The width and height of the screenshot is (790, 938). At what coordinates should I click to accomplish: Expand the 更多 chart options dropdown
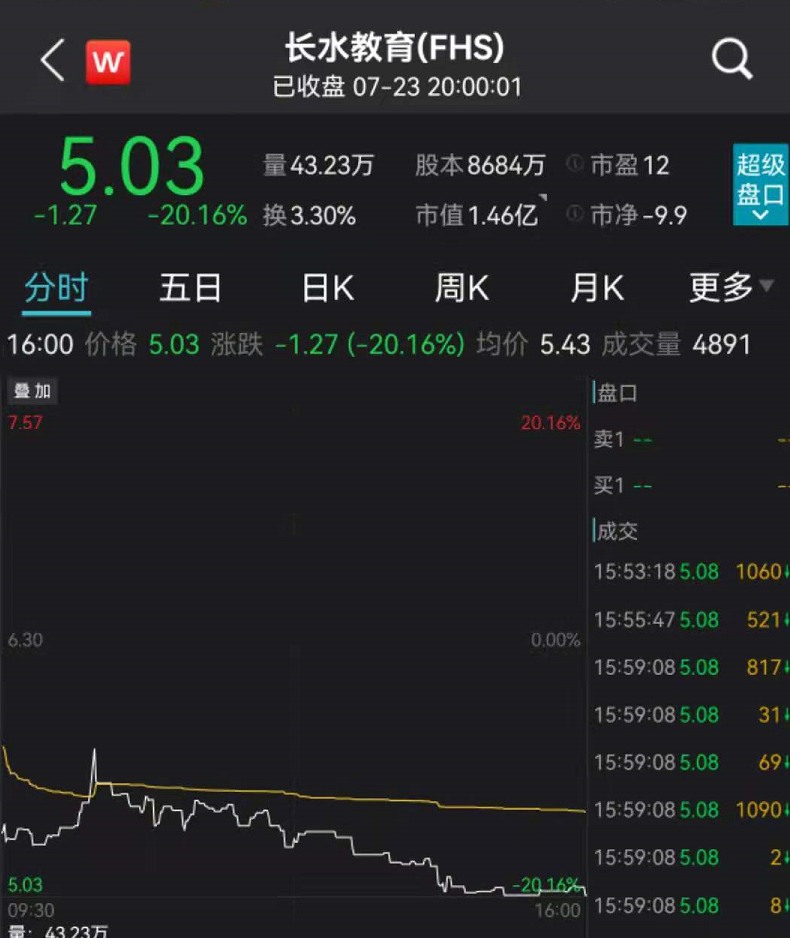[x=730, y=288]
